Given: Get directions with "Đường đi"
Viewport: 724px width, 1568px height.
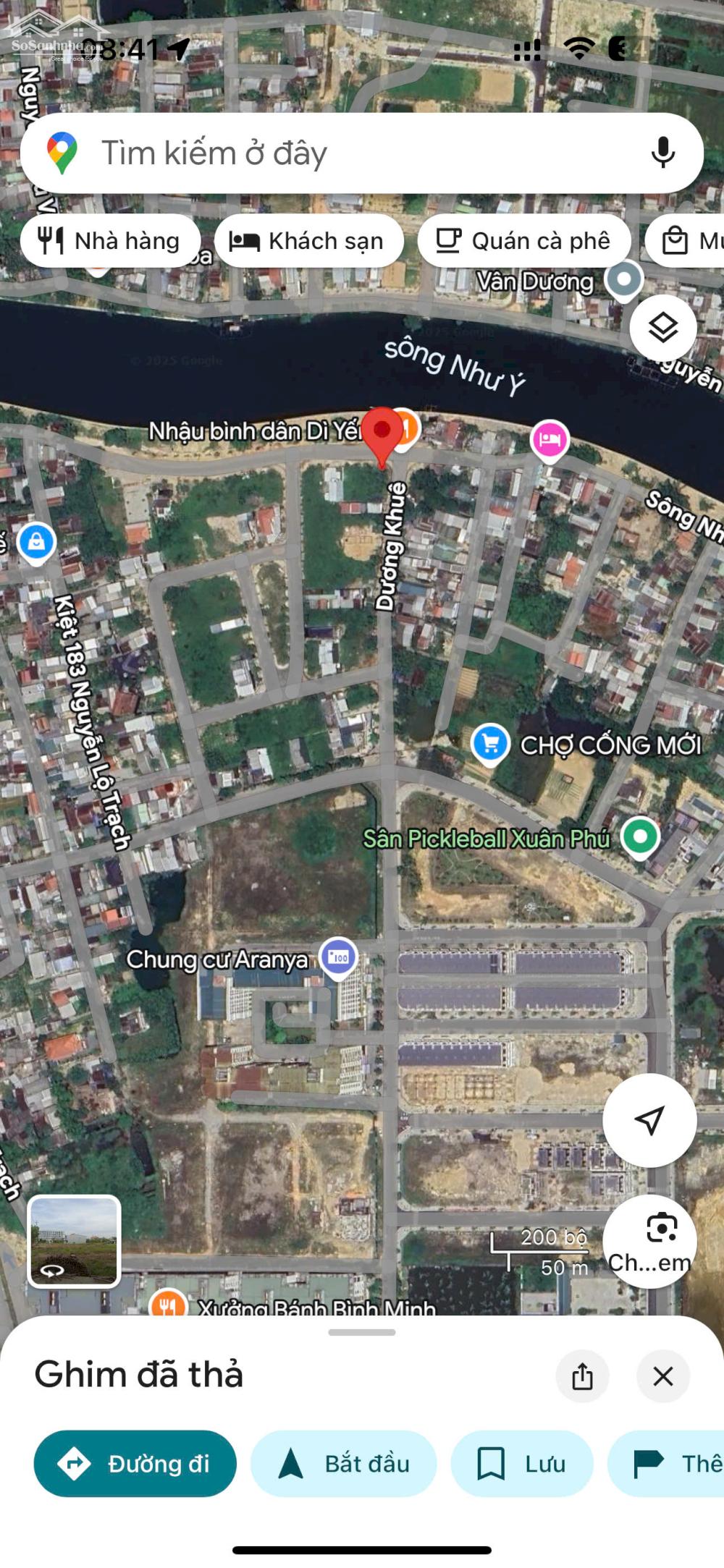Looking at the screenshot, I should [x=135, y=1464].
